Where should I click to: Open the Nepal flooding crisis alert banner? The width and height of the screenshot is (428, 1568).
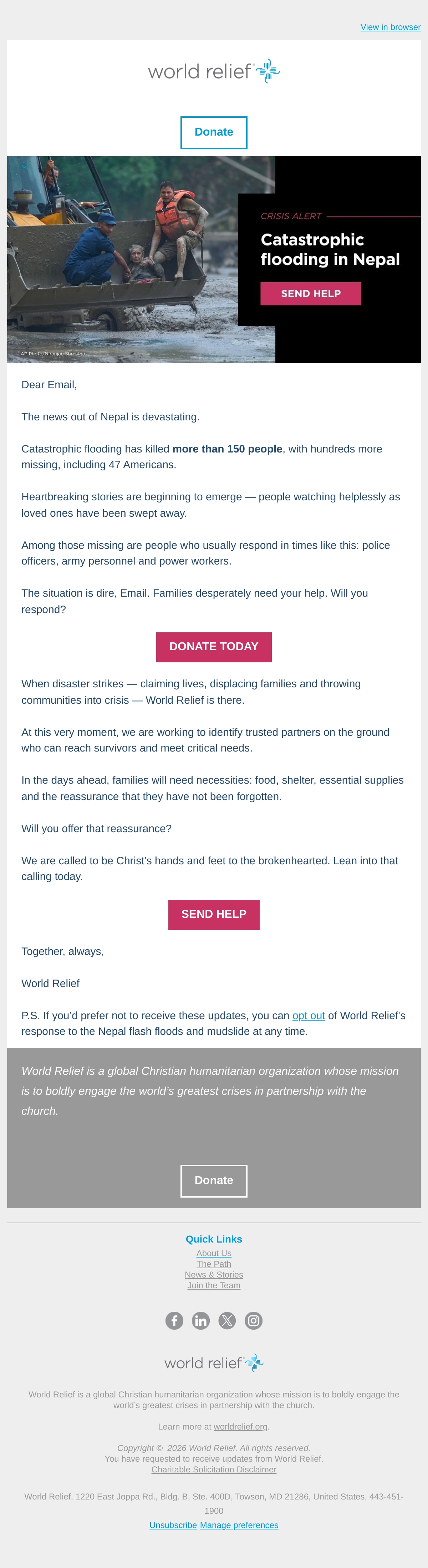coord(214,260)
